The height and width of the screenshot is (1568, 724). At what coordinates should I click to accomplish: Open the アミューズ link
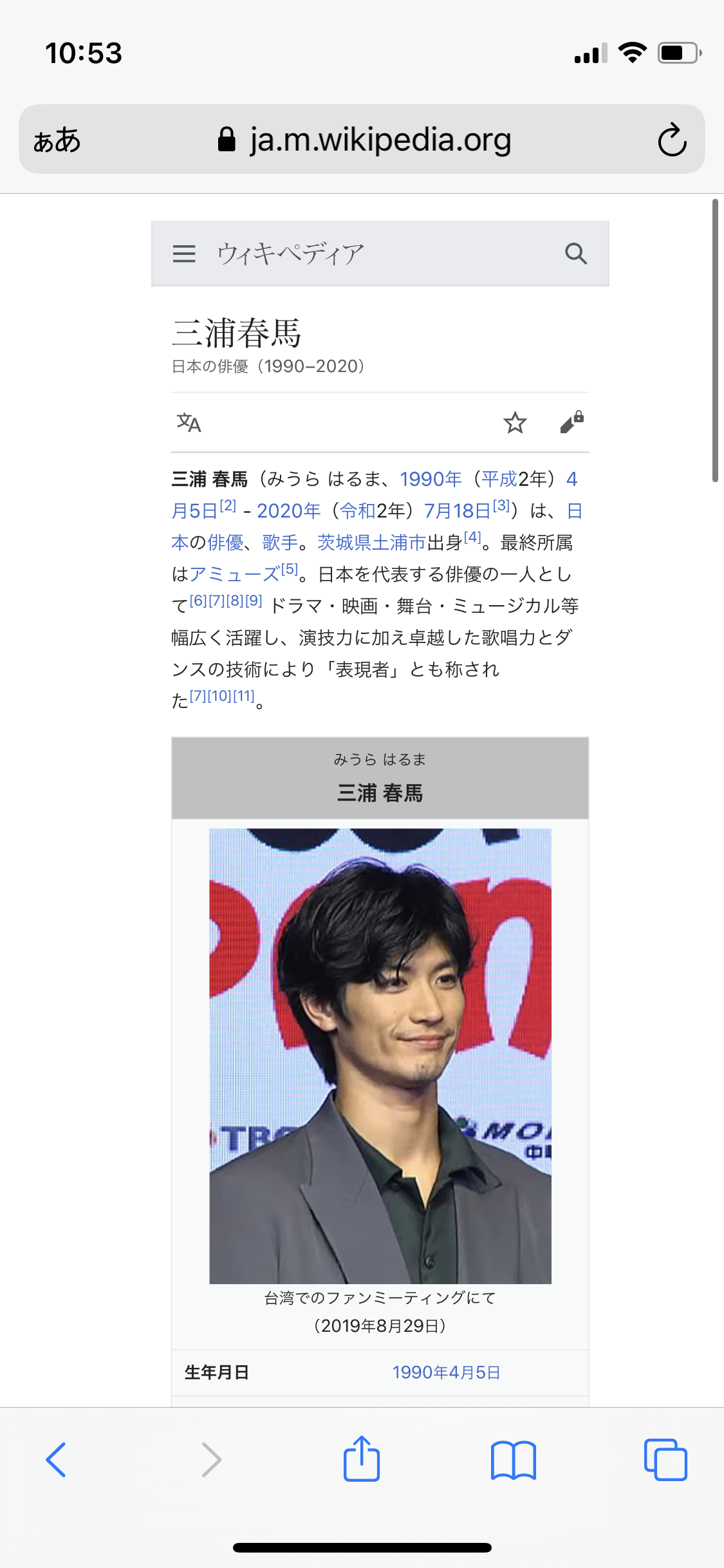(x=234, y=574)
